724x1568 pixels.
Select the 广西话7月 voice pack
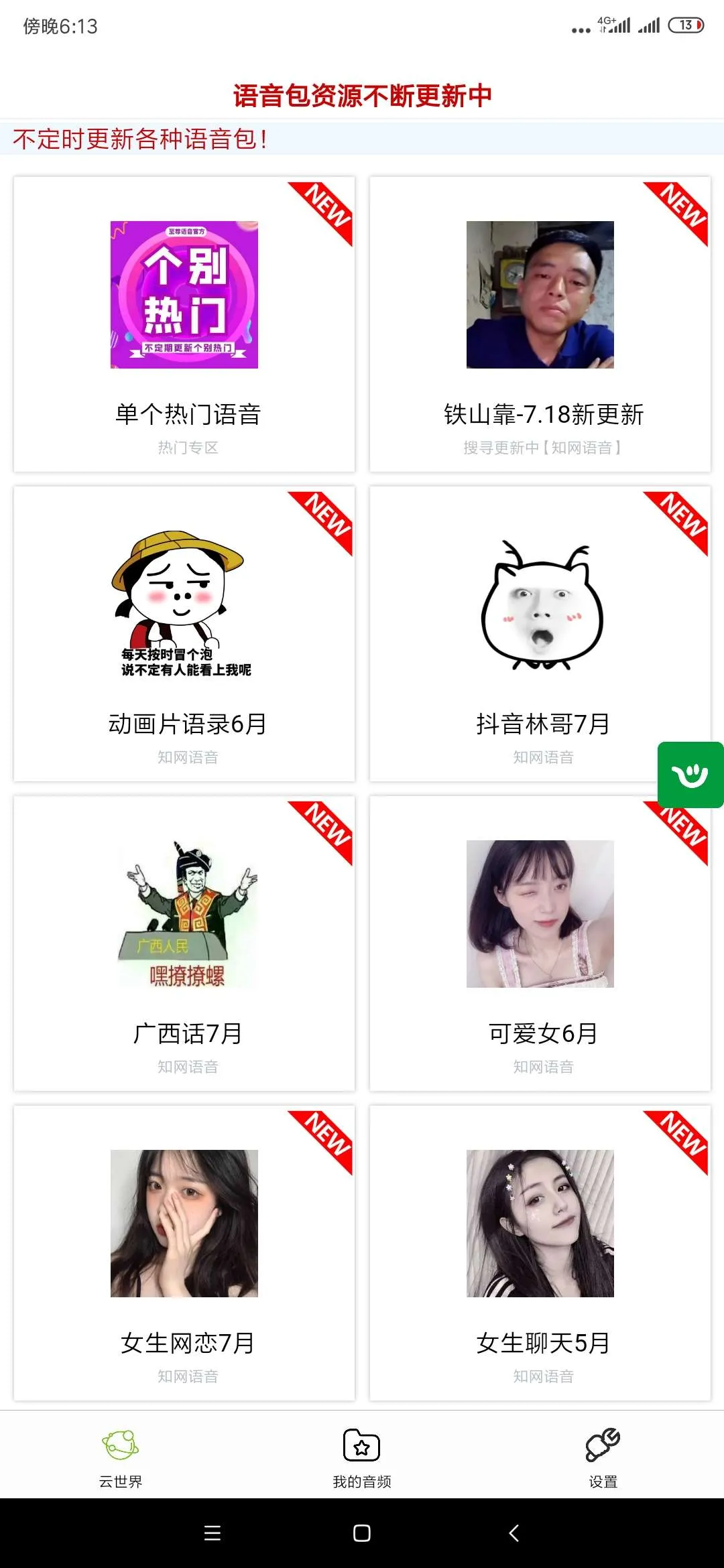[184, 944]
